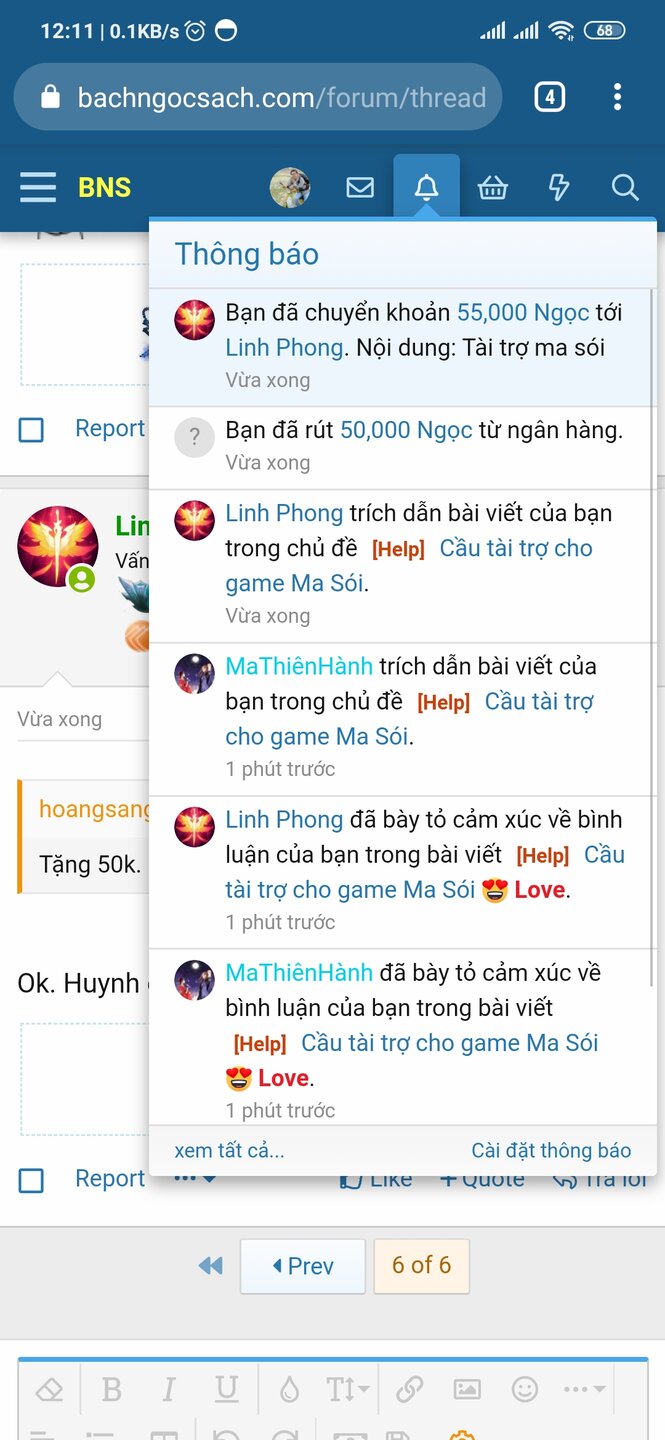Open the forum search icon
The height and width of the screenshot is (1440, 665).
[625, 187]
